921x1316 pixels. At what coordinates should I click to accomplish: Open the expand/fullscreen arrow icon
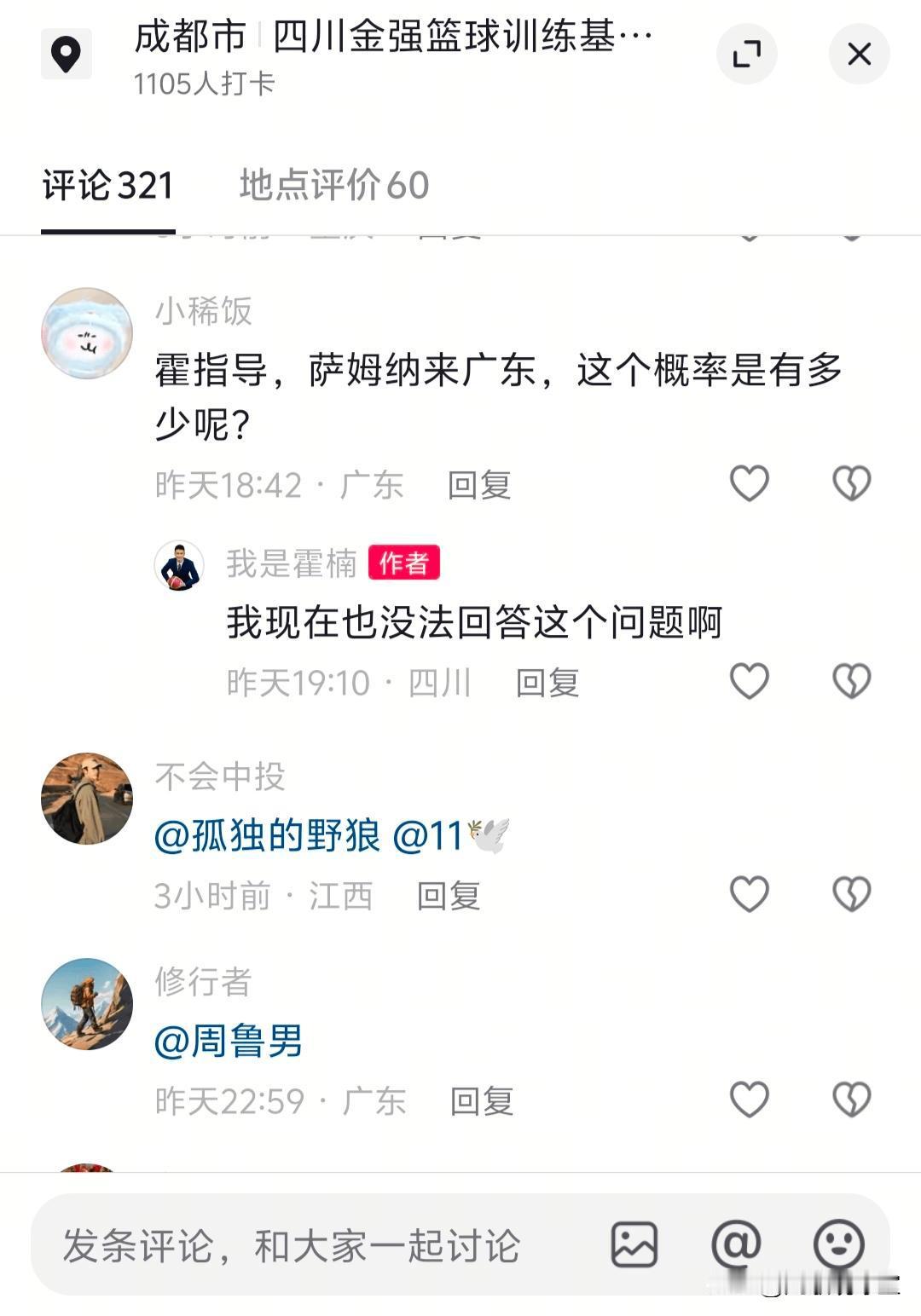(x=747, y=54)
